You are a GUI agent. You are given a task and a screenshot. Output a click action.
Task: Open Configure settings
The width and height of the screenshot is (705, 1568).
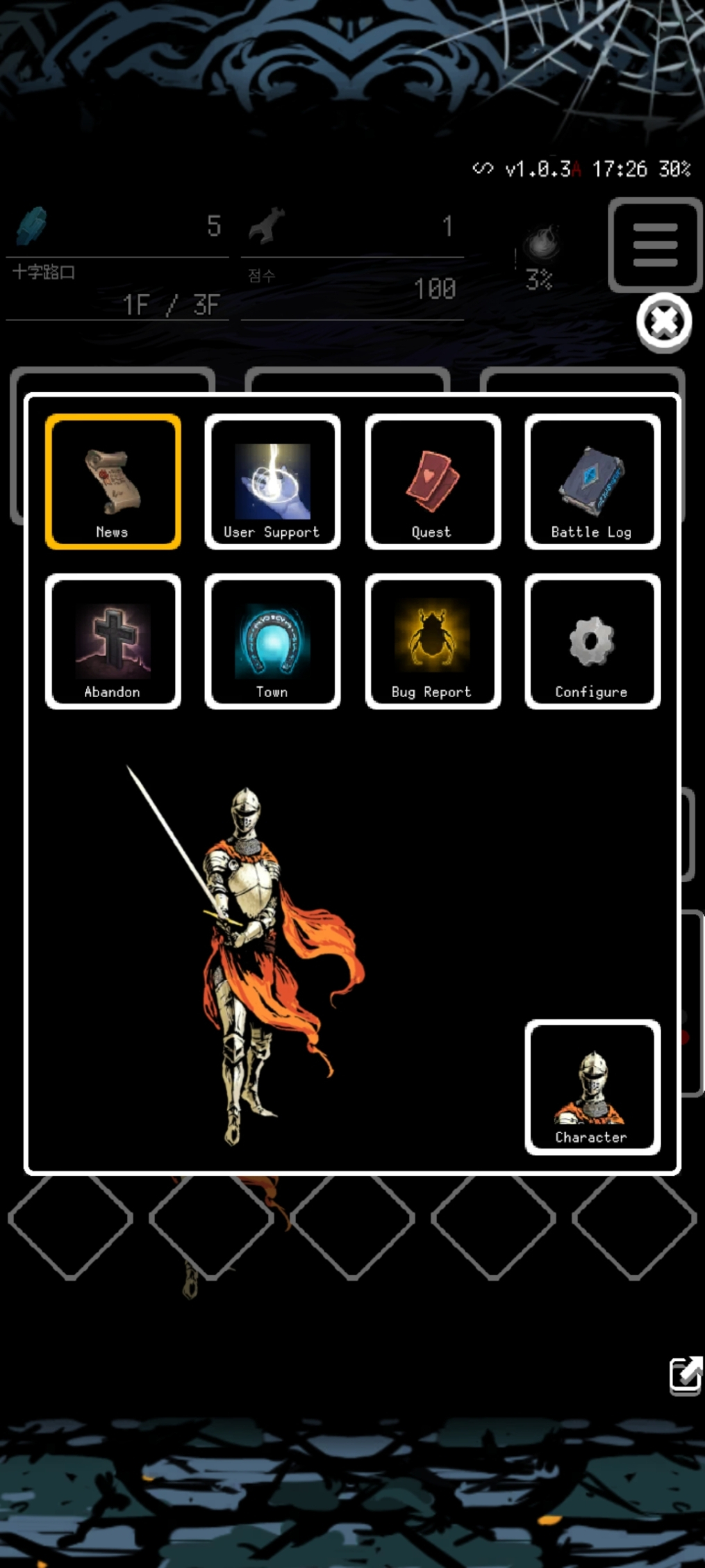(x=592, y=642)
